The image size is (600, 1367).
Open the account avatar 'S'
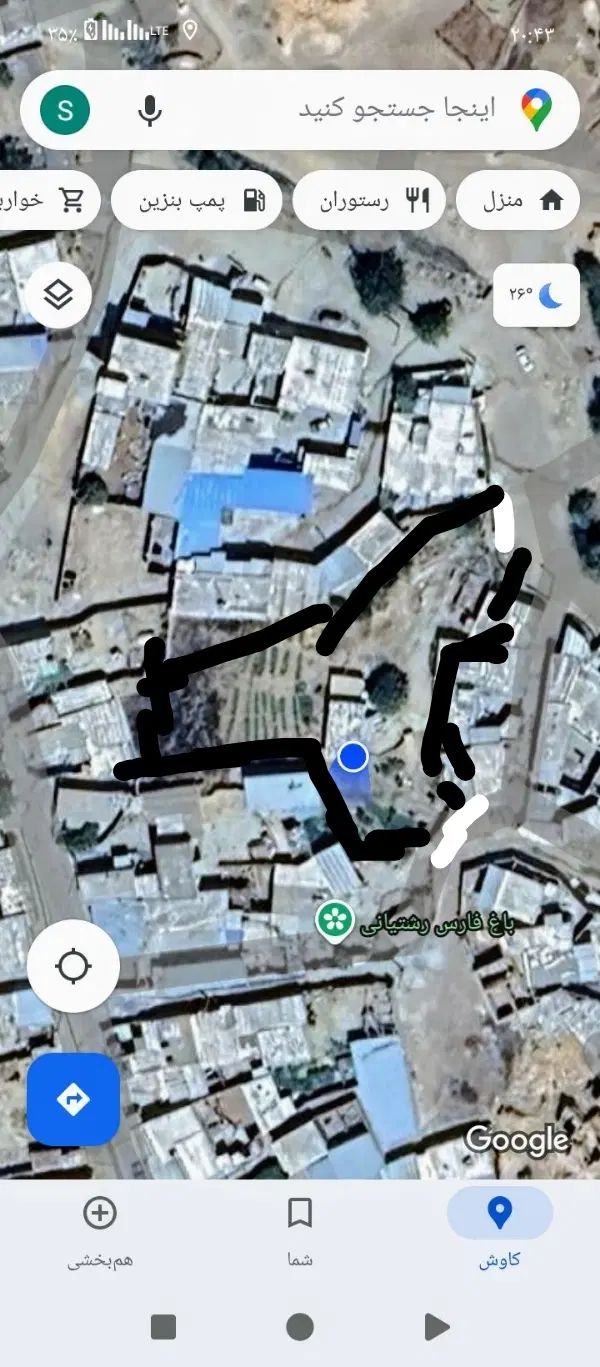pos(65,110)
